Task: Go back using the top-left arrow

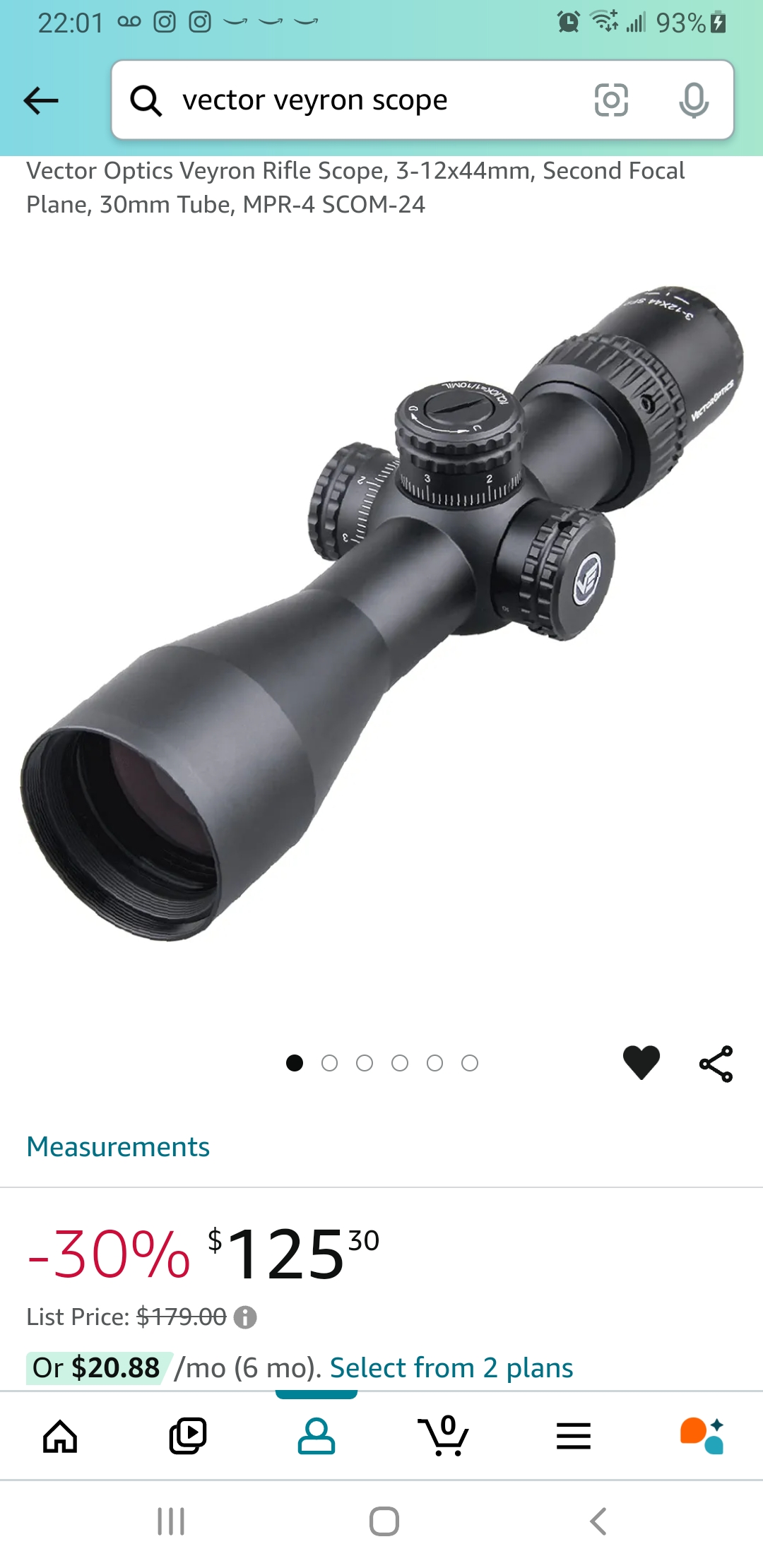Action: 41,100
